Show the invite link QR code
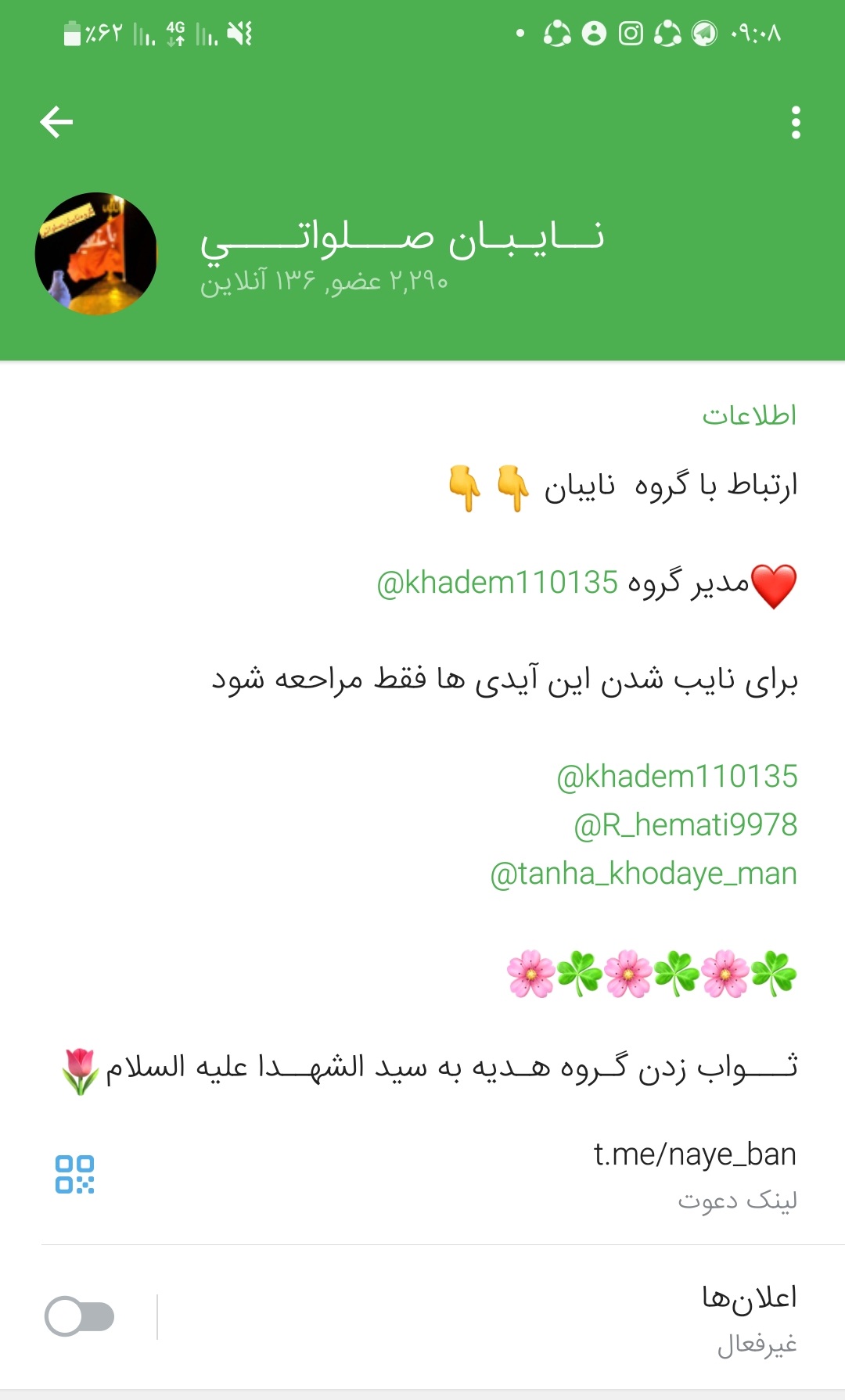This screenshot has width=845, height=1400. 75,1174
